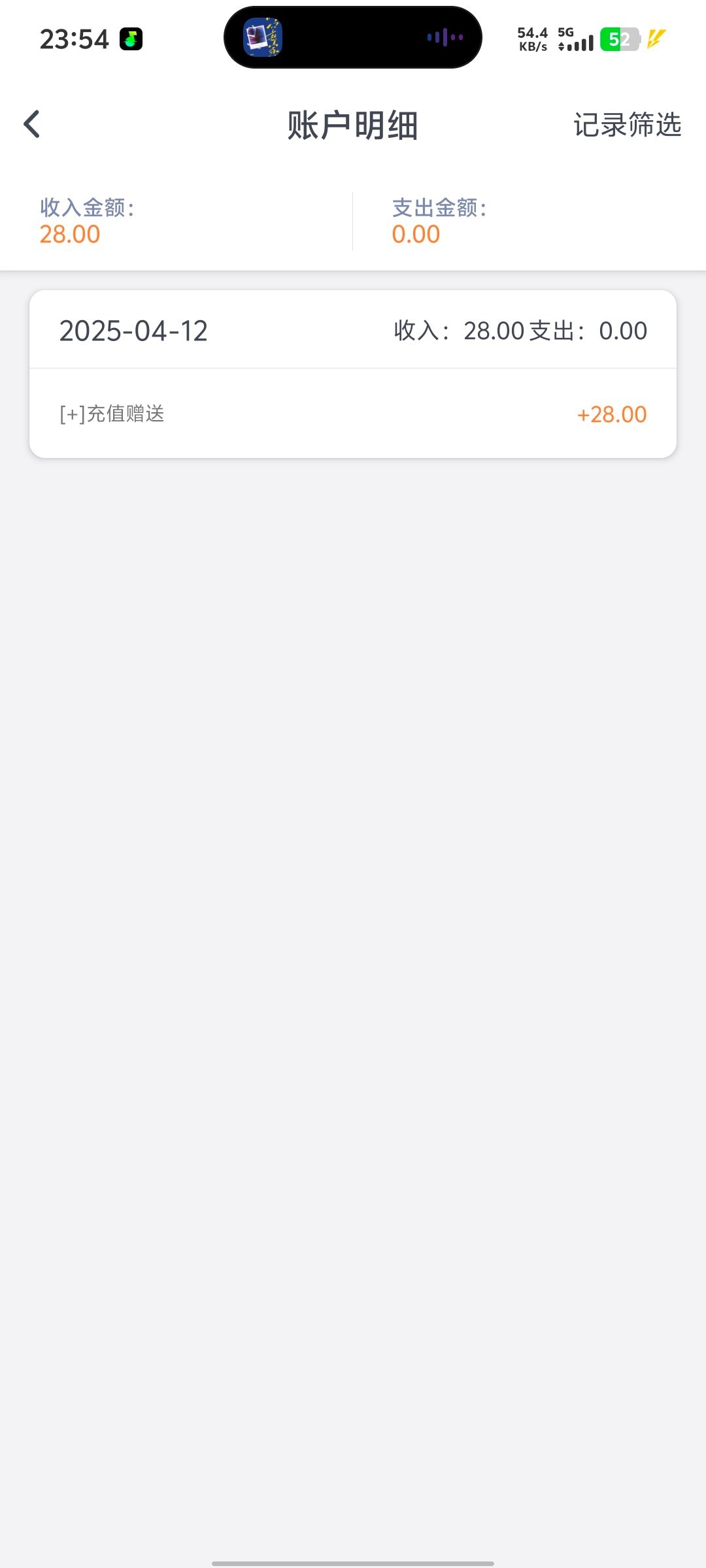Open the 充值赠送 +28.00 transaction entry

tap(353, 414)
